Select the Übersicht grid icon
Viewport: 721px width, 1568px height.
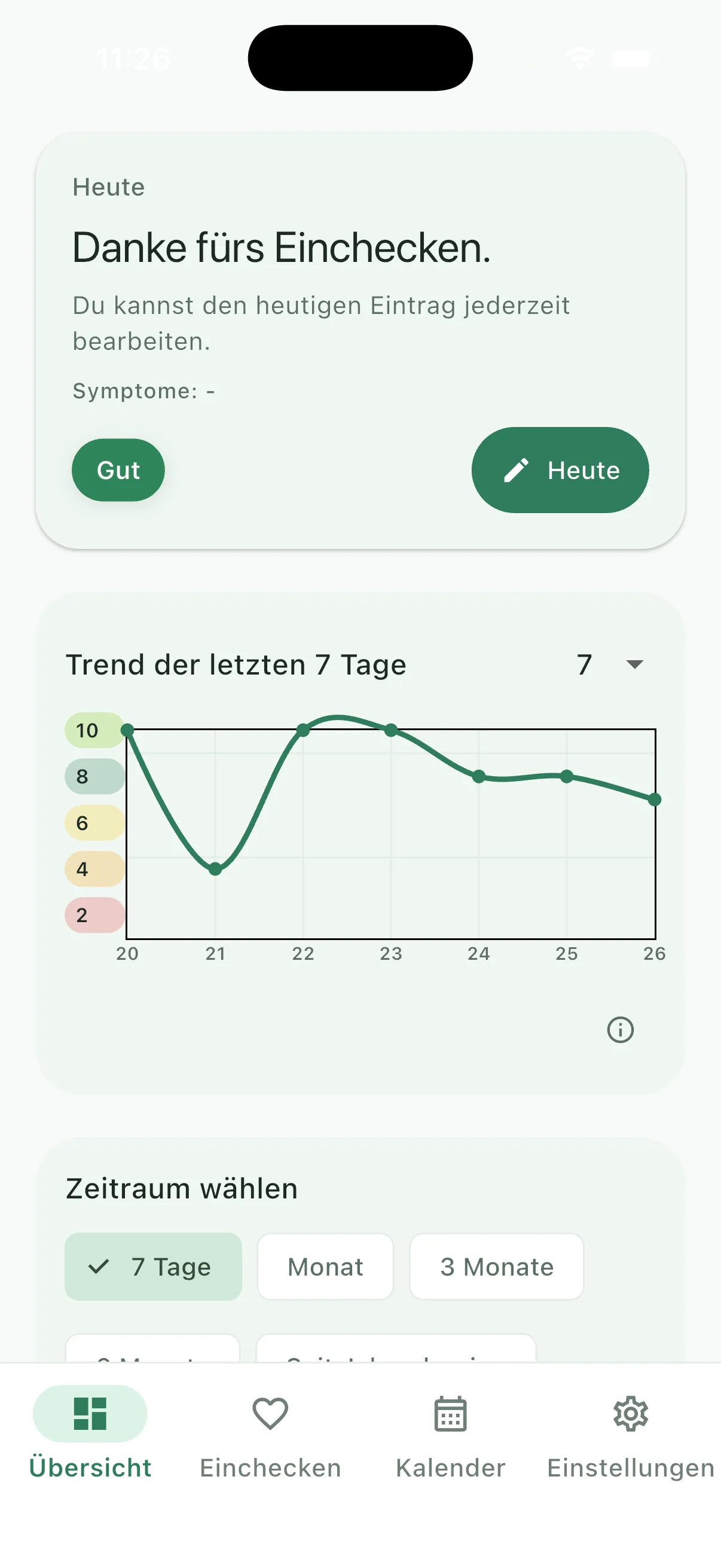(90, 1414)
